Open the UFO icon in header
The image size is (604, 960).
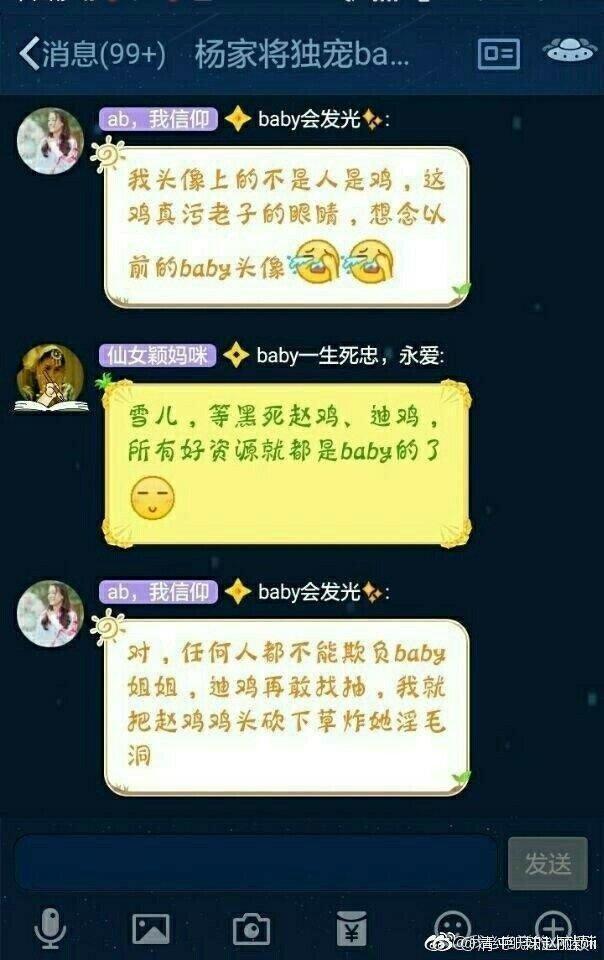coord(568,50)
